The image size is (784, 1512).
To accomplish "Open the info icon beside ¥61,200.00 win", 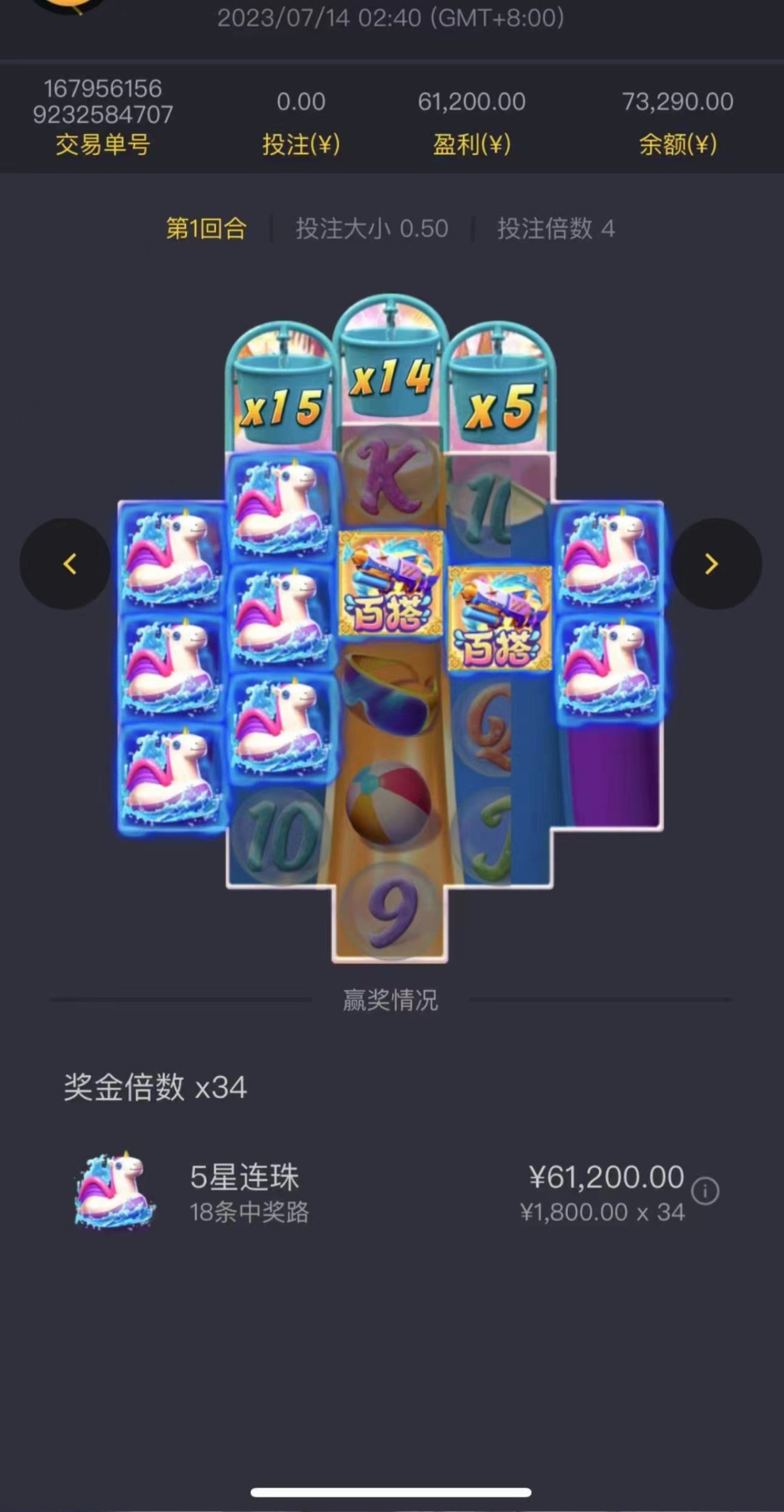I will [x=706, y=1191].
